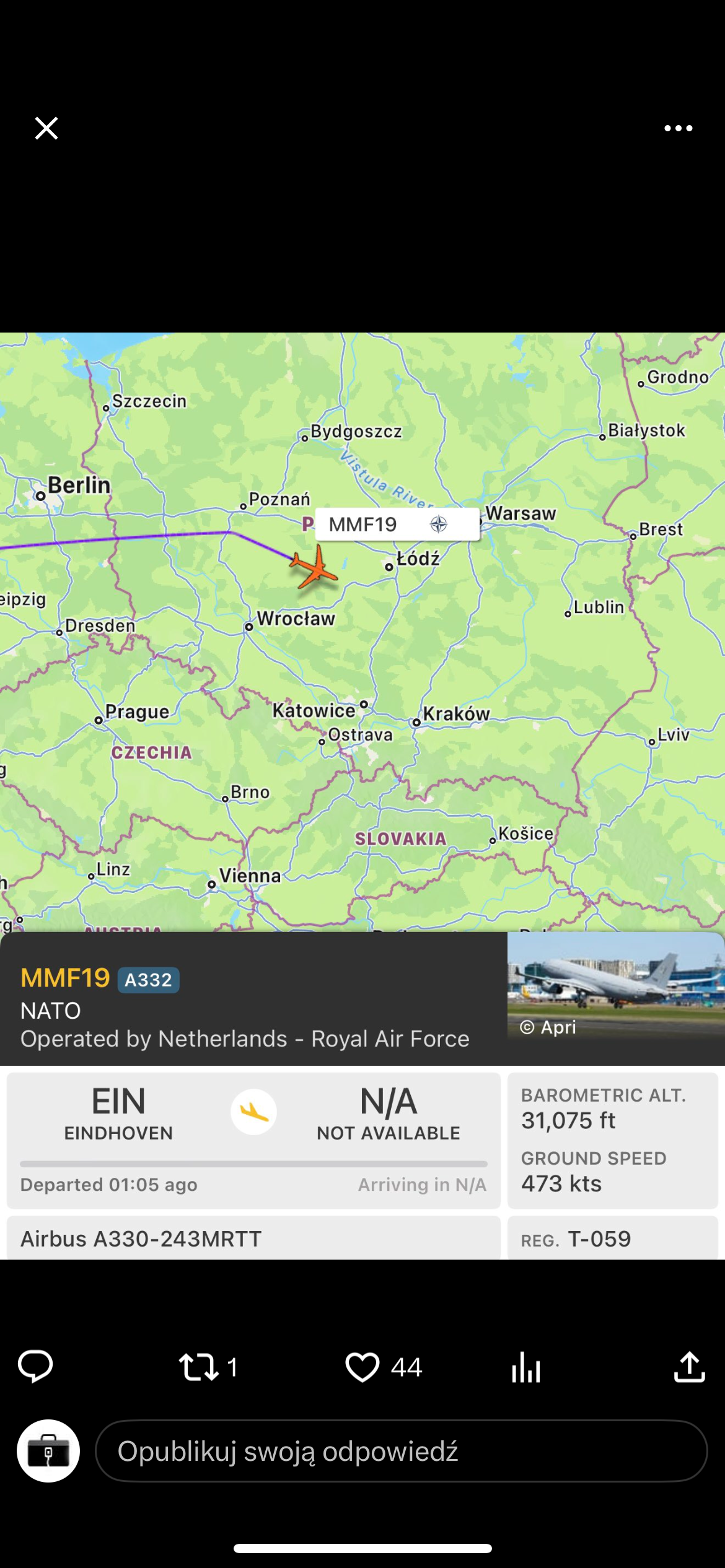The height and width of the screenshot is (1568, 725).
Task: Reply to this post
Action: (35, 1365)
